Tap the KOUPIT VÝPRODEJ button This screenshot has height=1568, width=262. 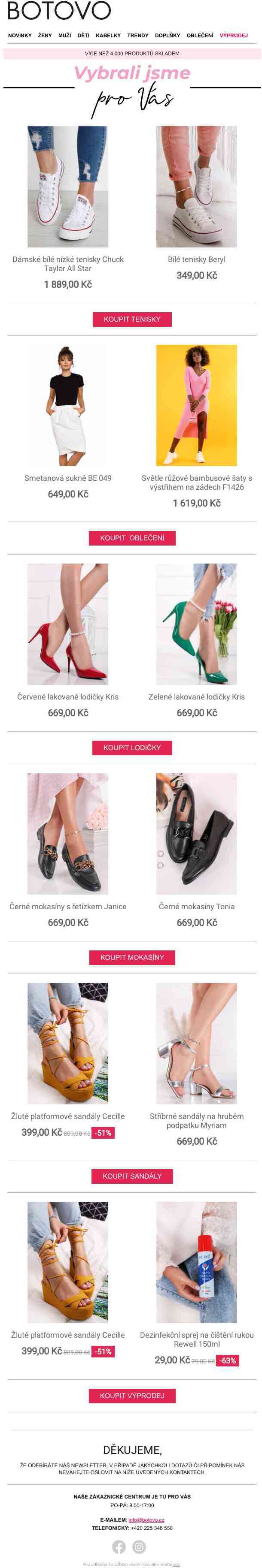point(131,1395)
